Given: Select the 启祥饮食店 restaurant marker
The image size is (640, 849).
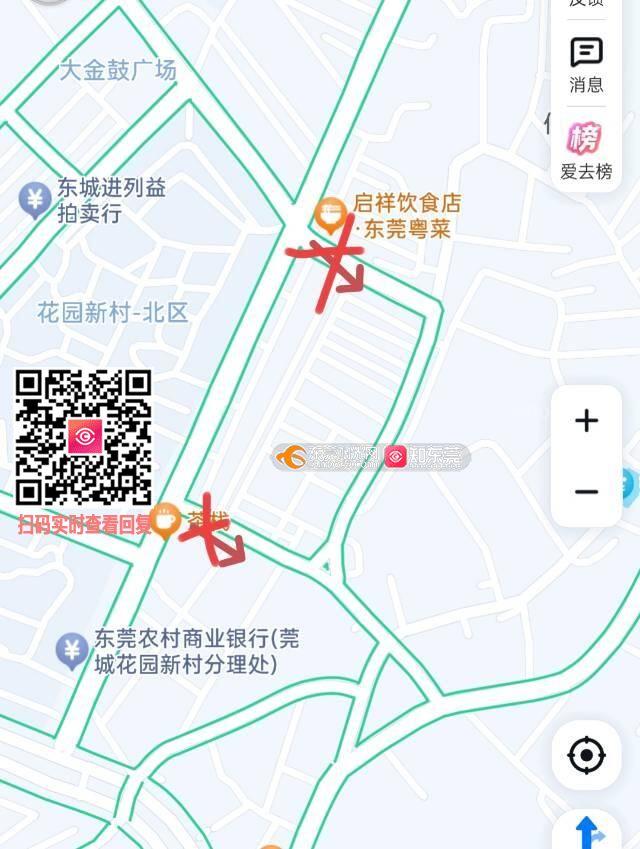Looking at the screenshot, I should pyautogui.click(x=330, y=214).
